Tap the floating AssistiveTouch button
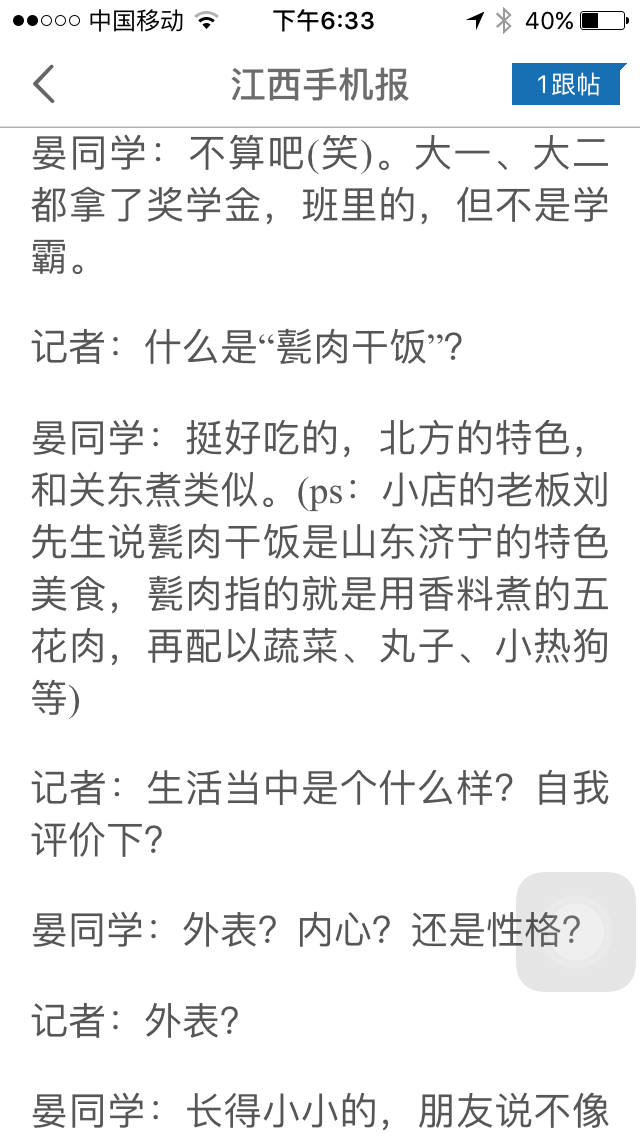This screenshot has height=1136, width=640. (575, 932)
